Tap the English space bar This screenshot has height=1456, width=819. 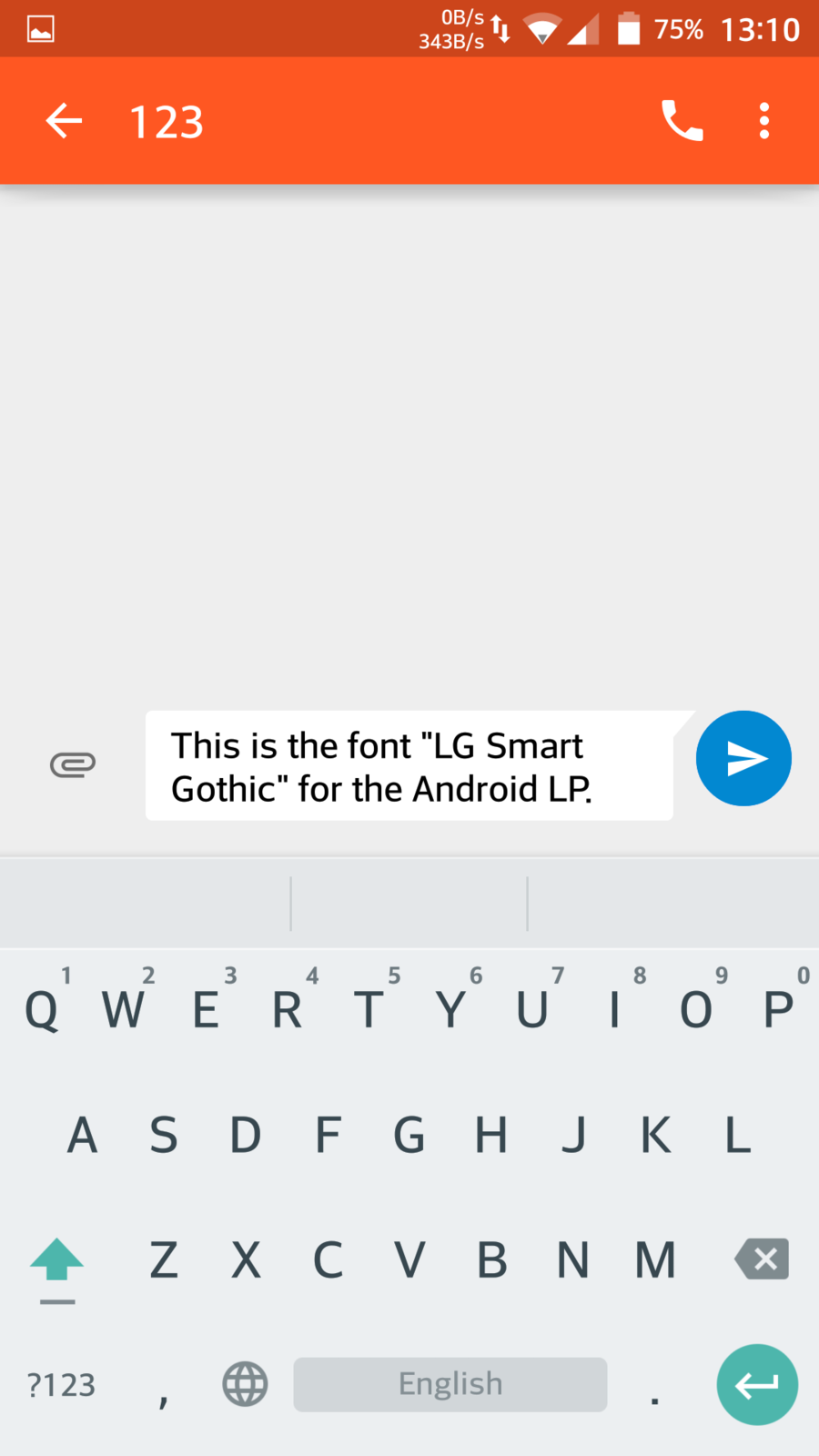(450, 1385)
